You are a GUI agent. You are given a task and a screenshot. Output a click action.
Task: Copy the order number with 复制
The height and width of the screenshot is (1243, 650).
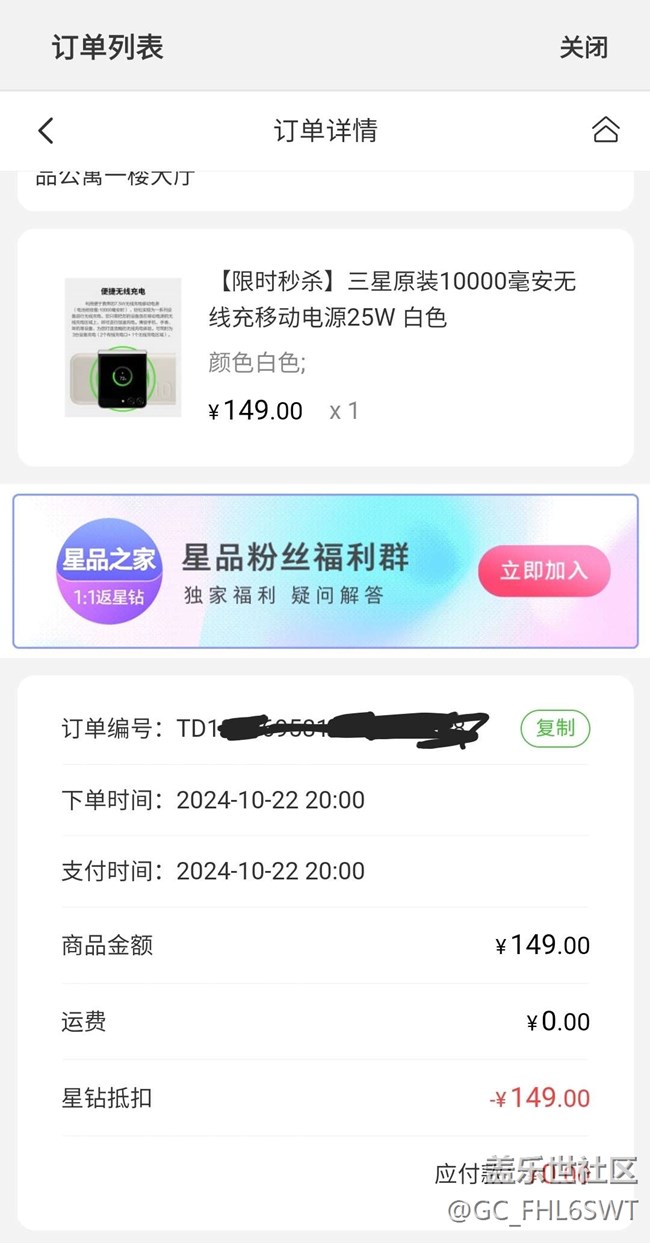(555, 728)
